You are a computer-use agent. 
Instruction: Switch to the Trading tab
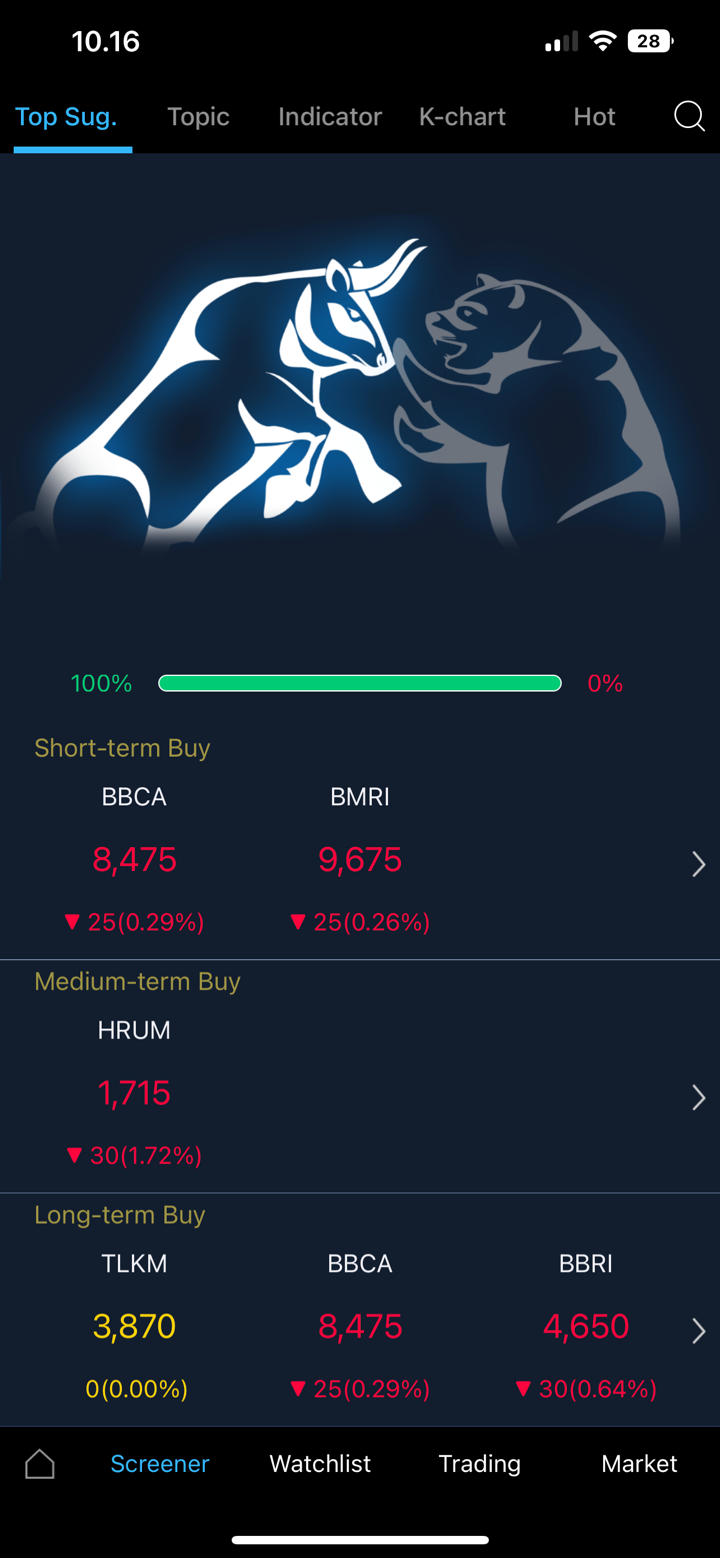[480, 1464]
